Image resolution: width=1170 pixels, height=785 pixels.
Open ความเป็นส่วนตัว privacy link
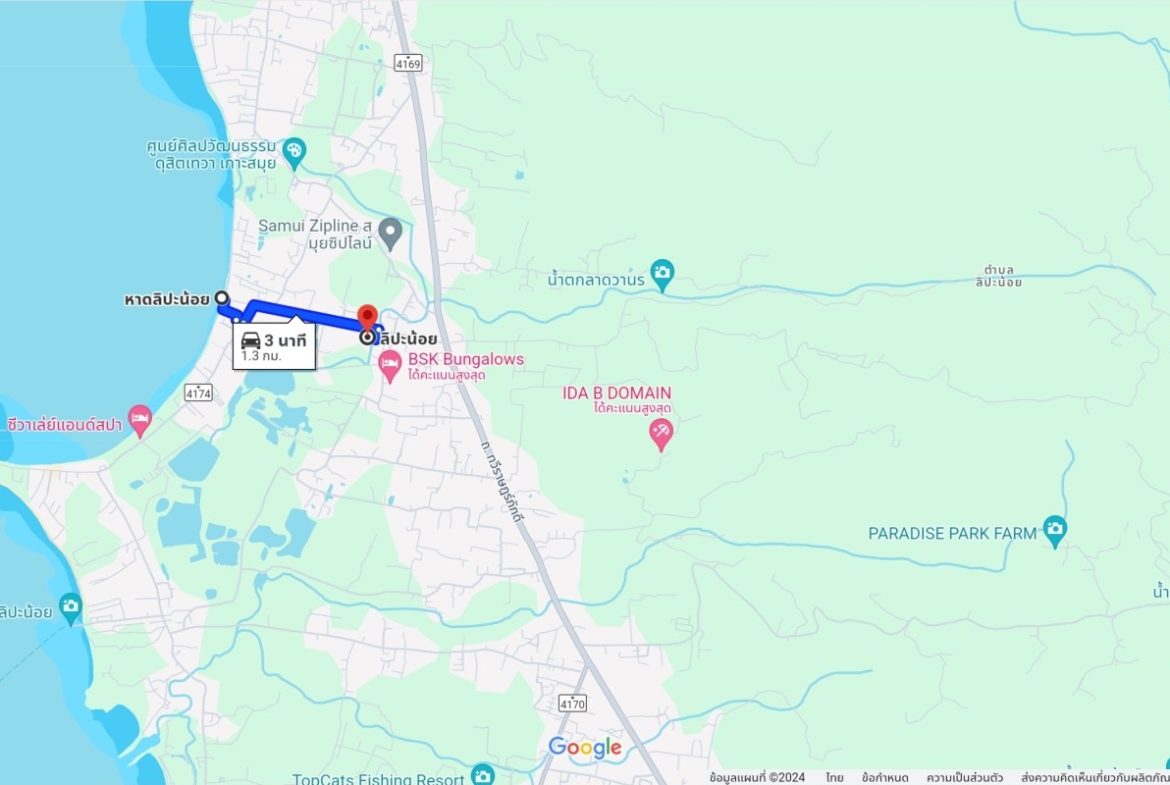[x=964, y=777]
